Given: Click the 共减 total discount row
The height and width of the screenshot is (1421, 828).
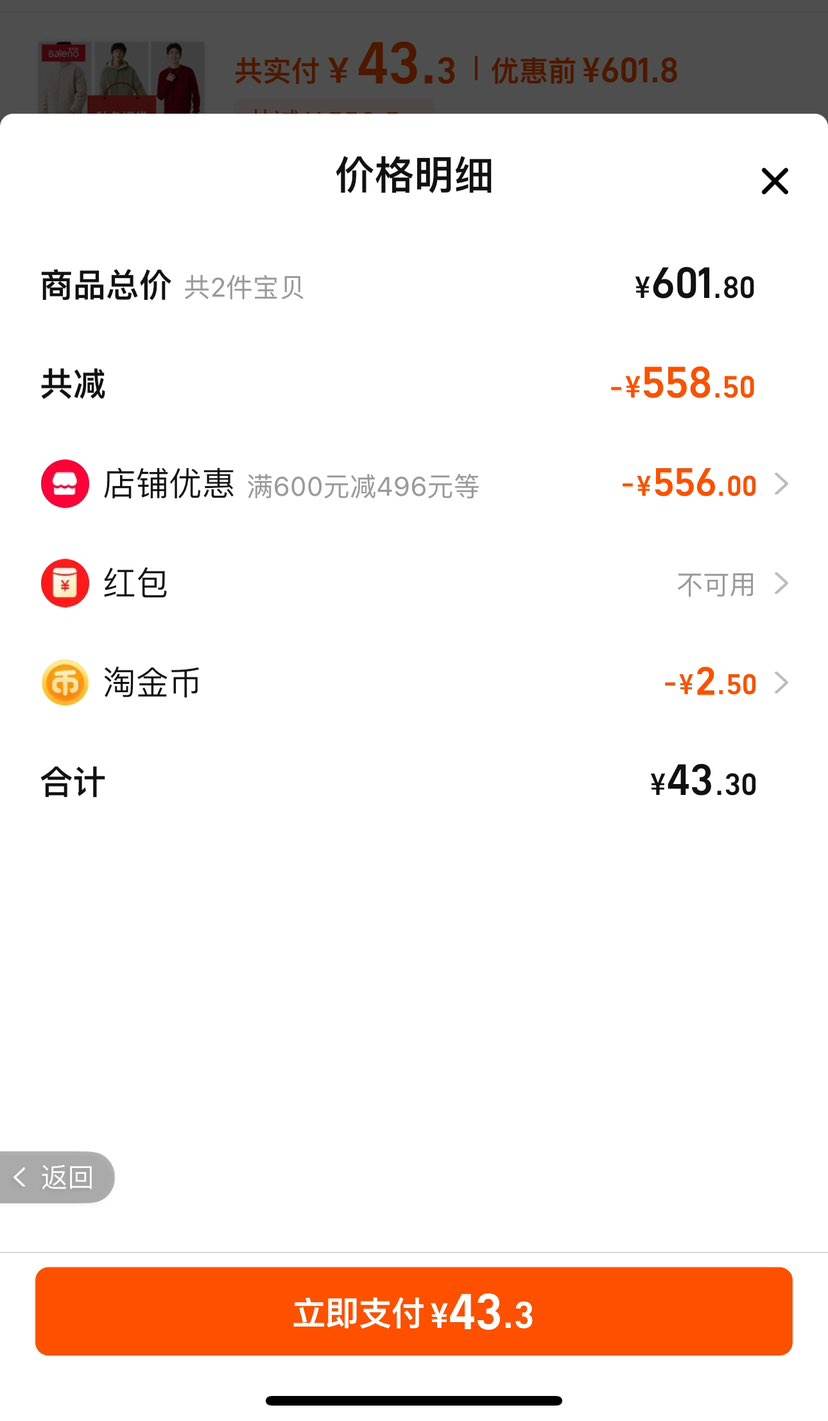Looking at the screenshot, I should click(414, 384).
